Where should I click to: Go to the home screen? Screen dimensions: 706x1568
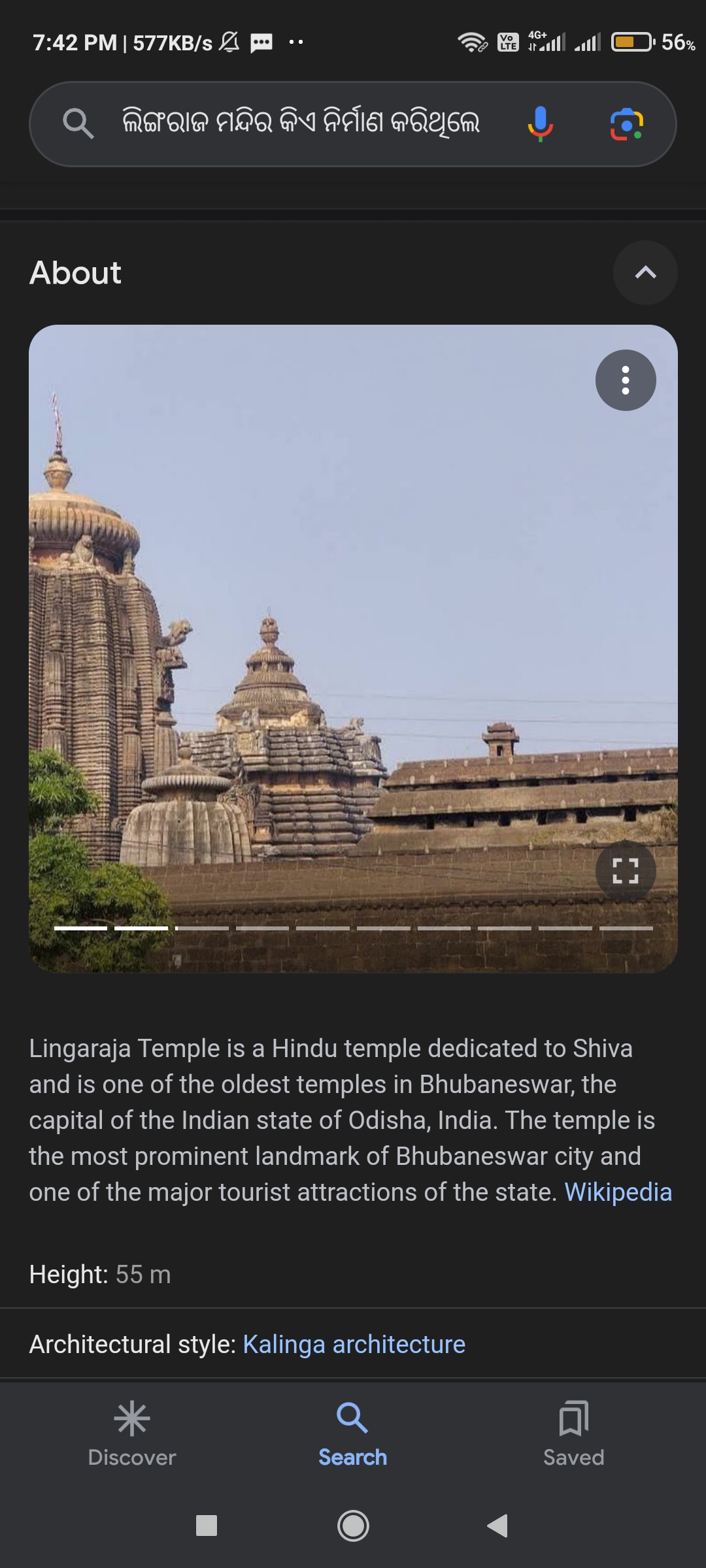click(353, 1526)
